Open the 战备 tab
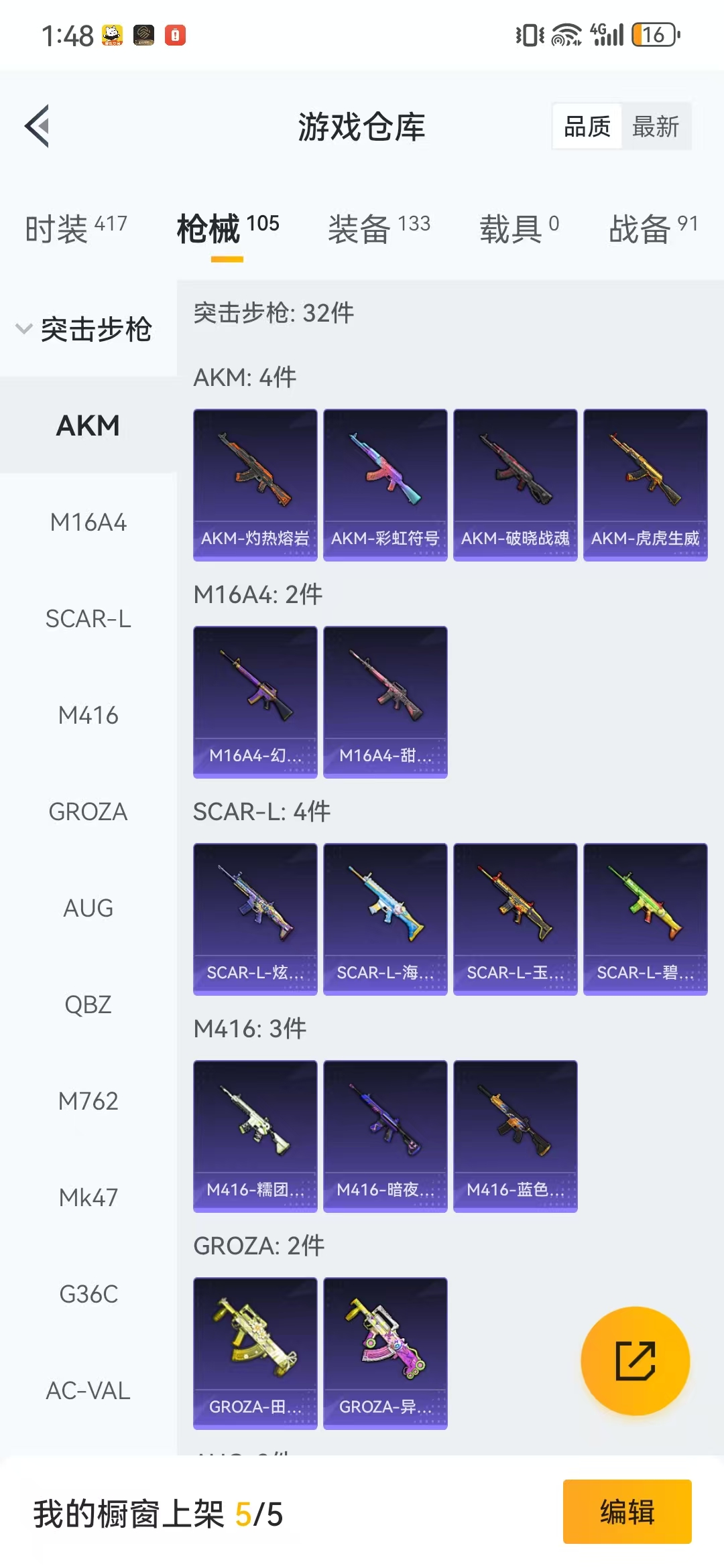The width and height of the screenshot is (724, 1568). (653, 229)
